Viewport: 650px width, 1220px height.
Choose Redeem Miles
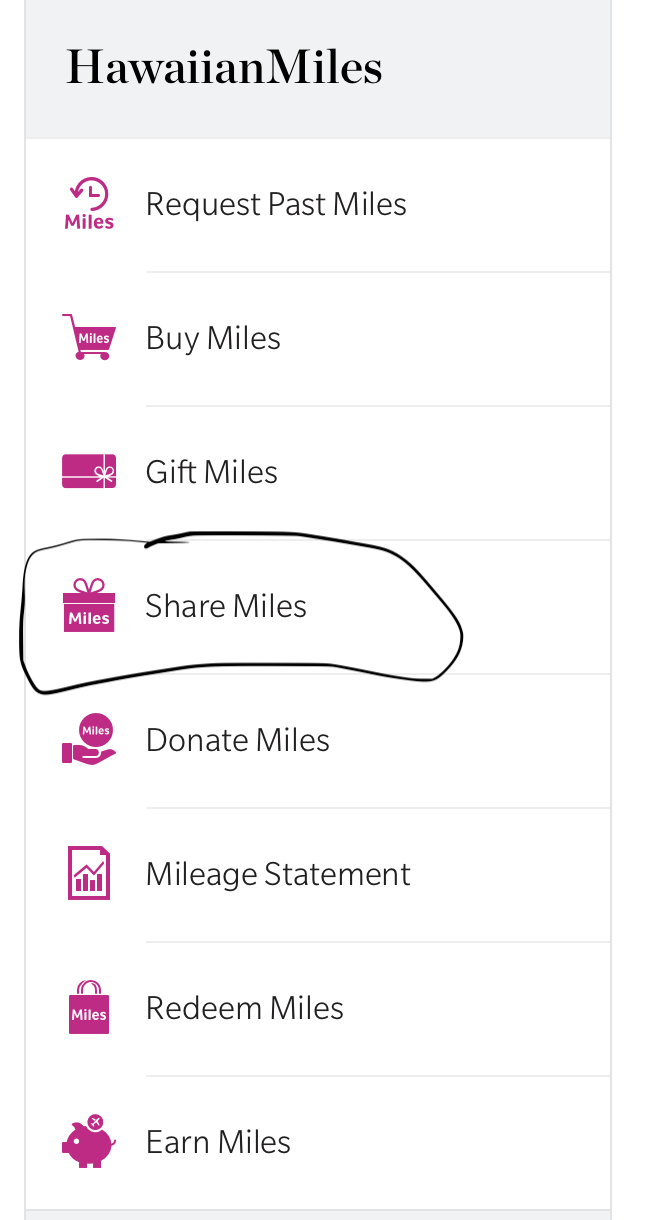(318, 1009)
